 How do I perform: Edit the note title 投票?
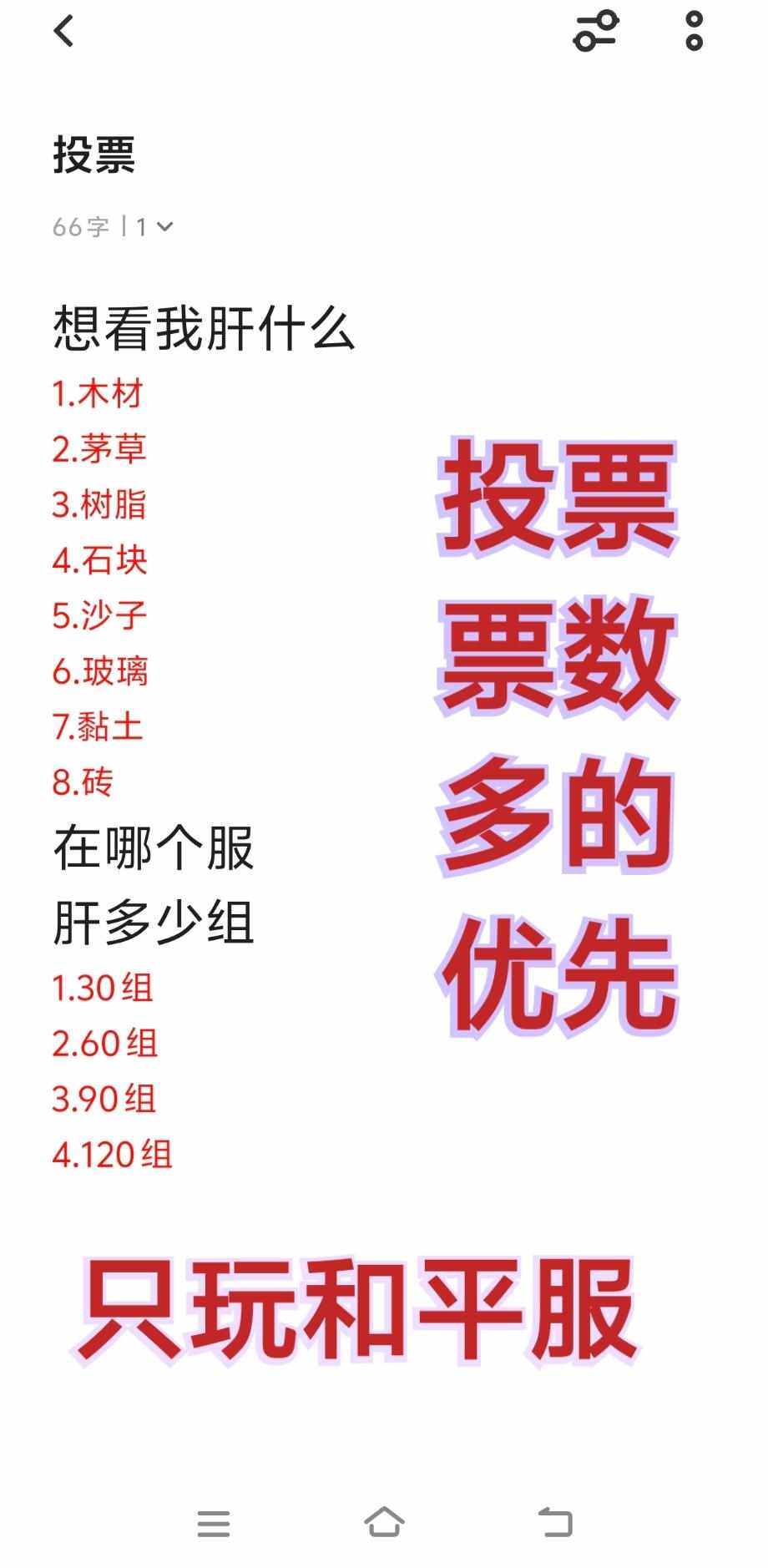94,154
